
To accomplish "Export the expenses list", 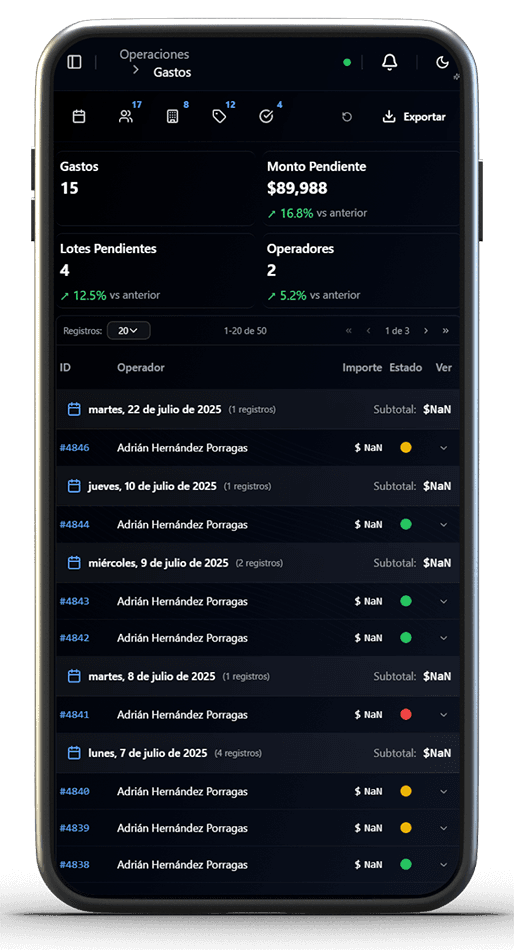I will [415, 117].
